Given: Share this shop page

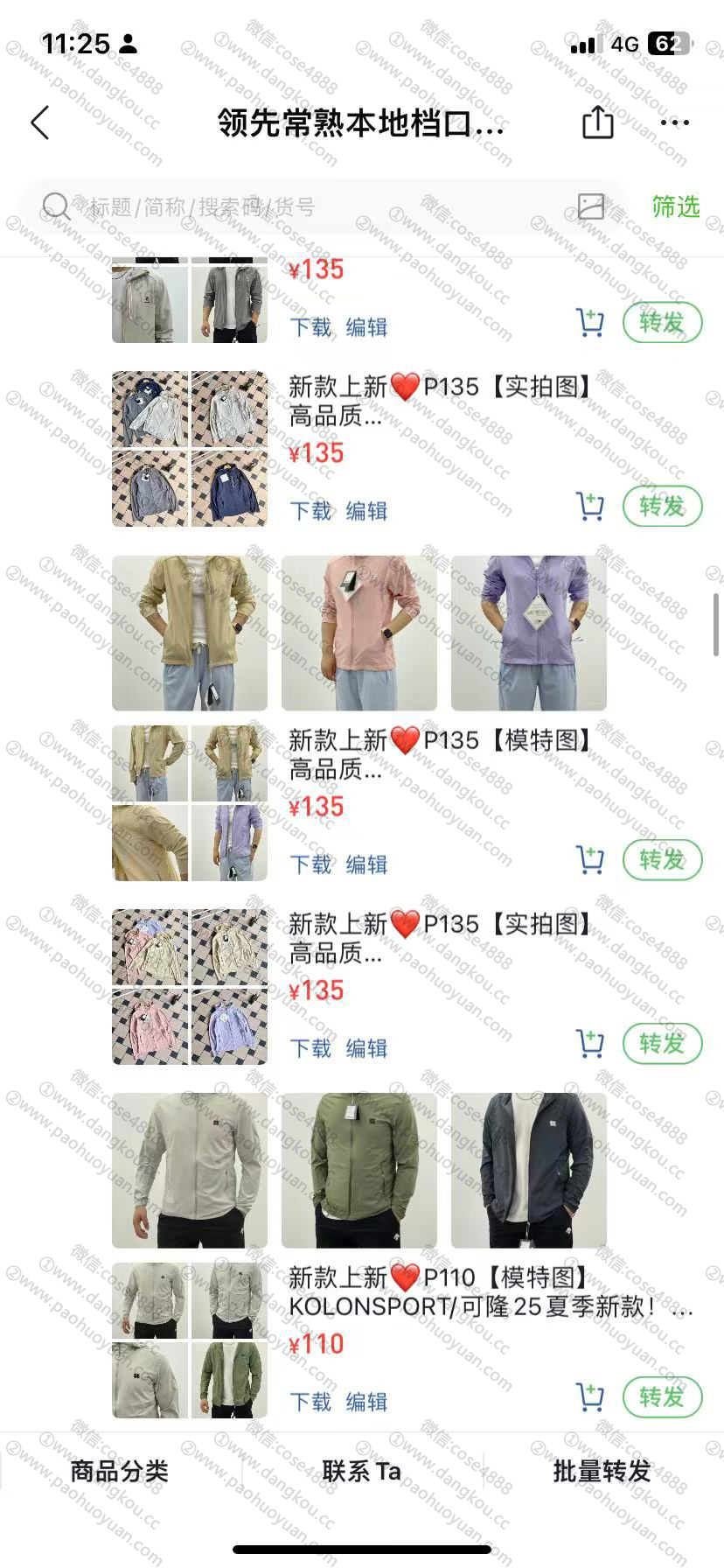Looking at the screenshot, I should tap(598, 122).
